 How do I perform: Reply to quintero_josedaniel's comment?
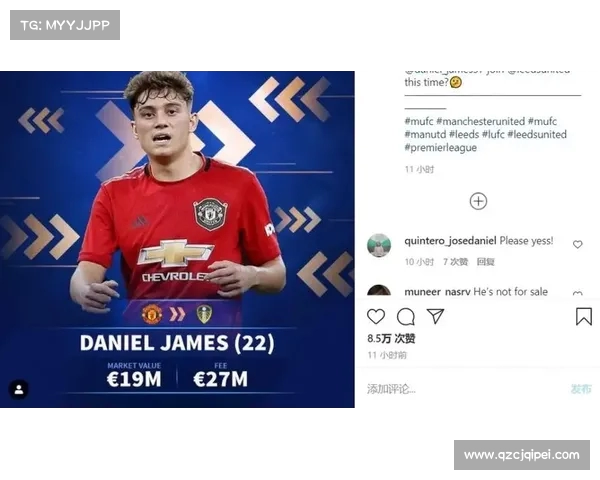pyautogui.click(x=486, y=262)
